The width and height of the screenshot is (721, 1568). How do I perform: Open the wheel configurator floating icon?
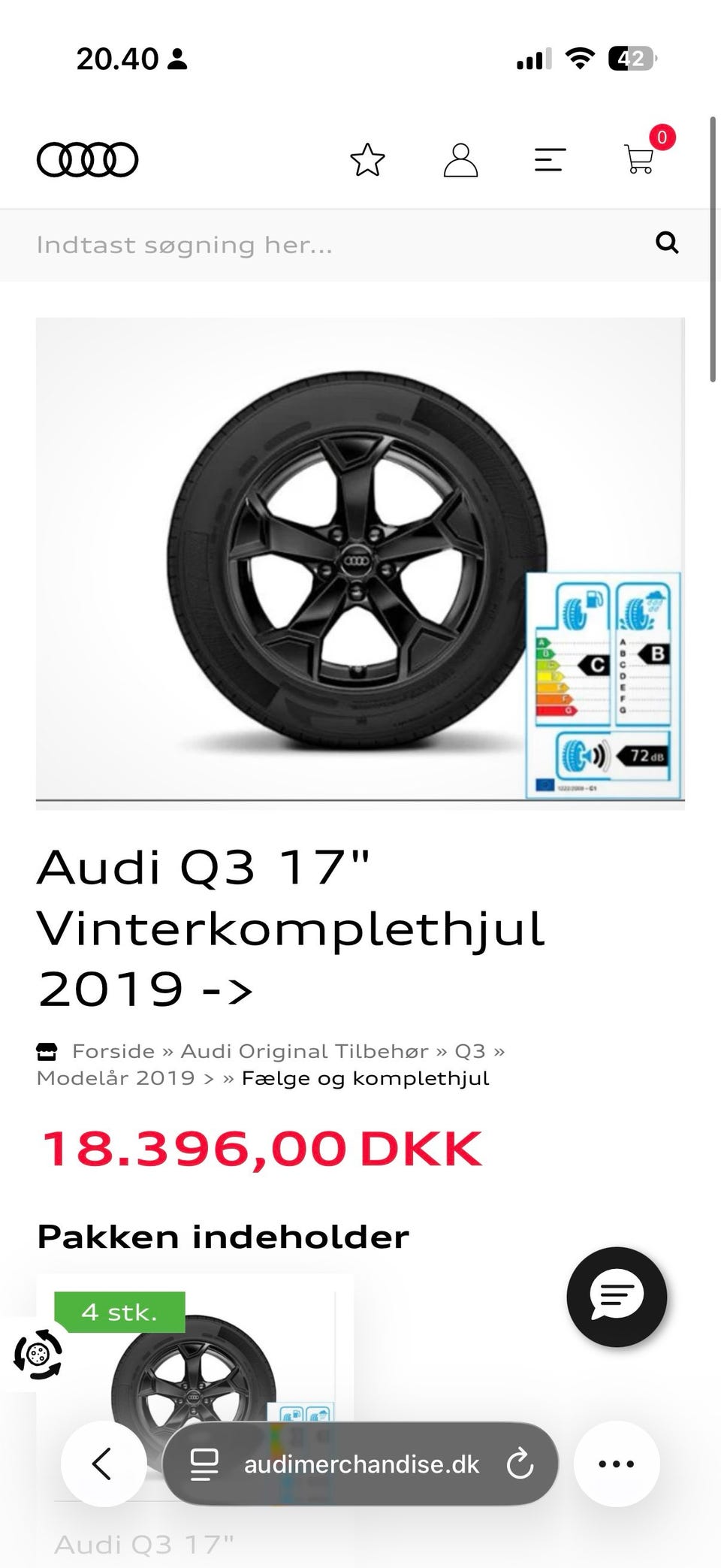38,1355
